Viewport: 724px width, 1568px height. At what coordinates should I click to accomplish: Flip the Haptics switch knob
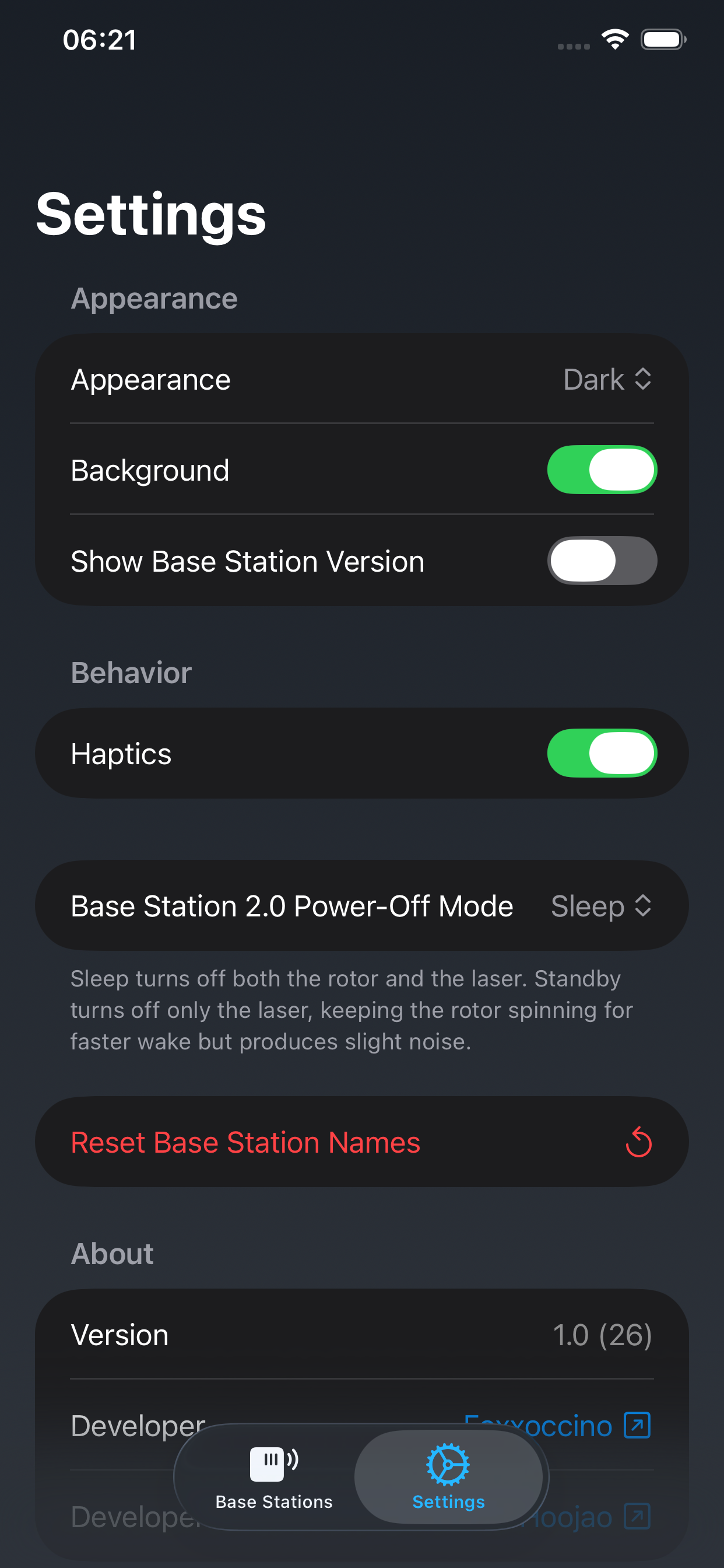(x=622, y=753)
